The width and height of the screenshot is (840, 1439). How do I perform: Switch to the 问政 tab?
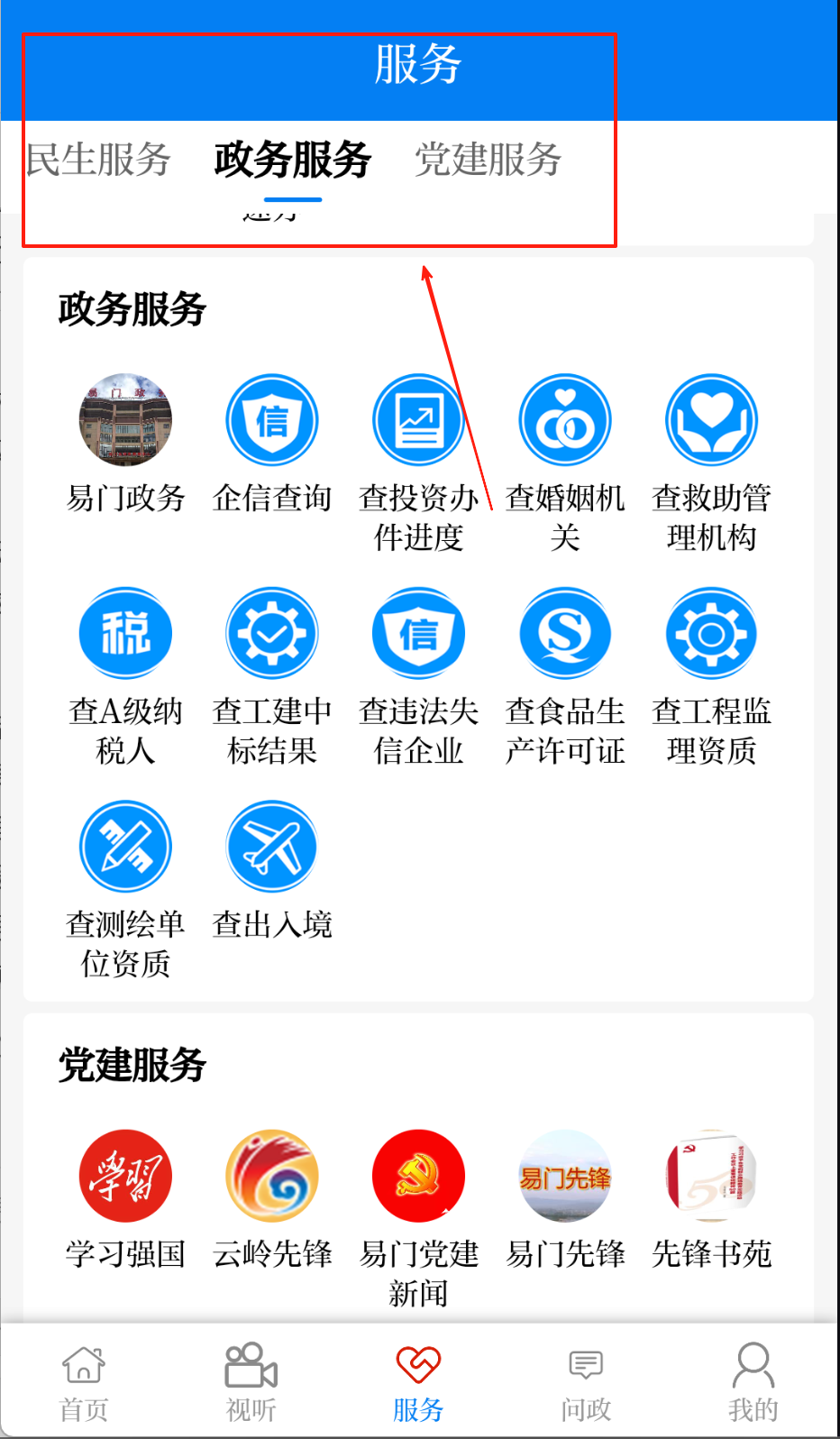(586, 1381)
